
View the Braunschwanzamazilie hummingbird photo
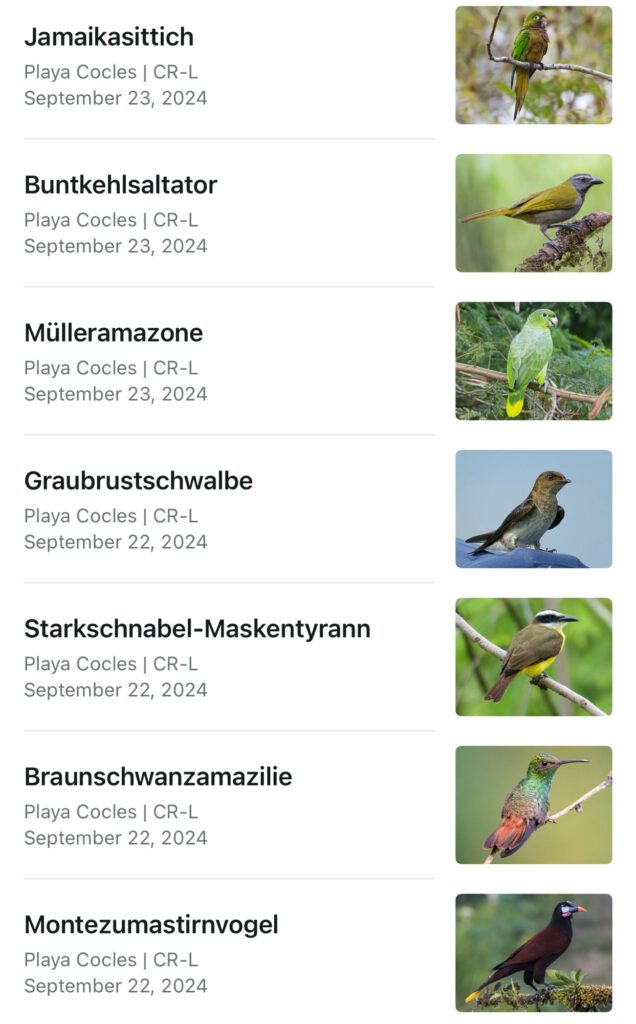533,805
